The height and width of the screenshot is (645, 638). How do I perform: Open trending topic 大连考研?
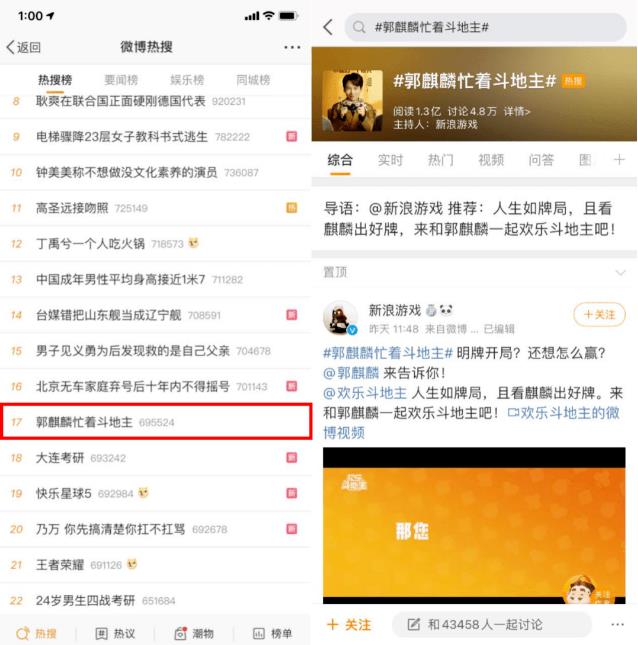pyautogui.click(x=60, y=458)
